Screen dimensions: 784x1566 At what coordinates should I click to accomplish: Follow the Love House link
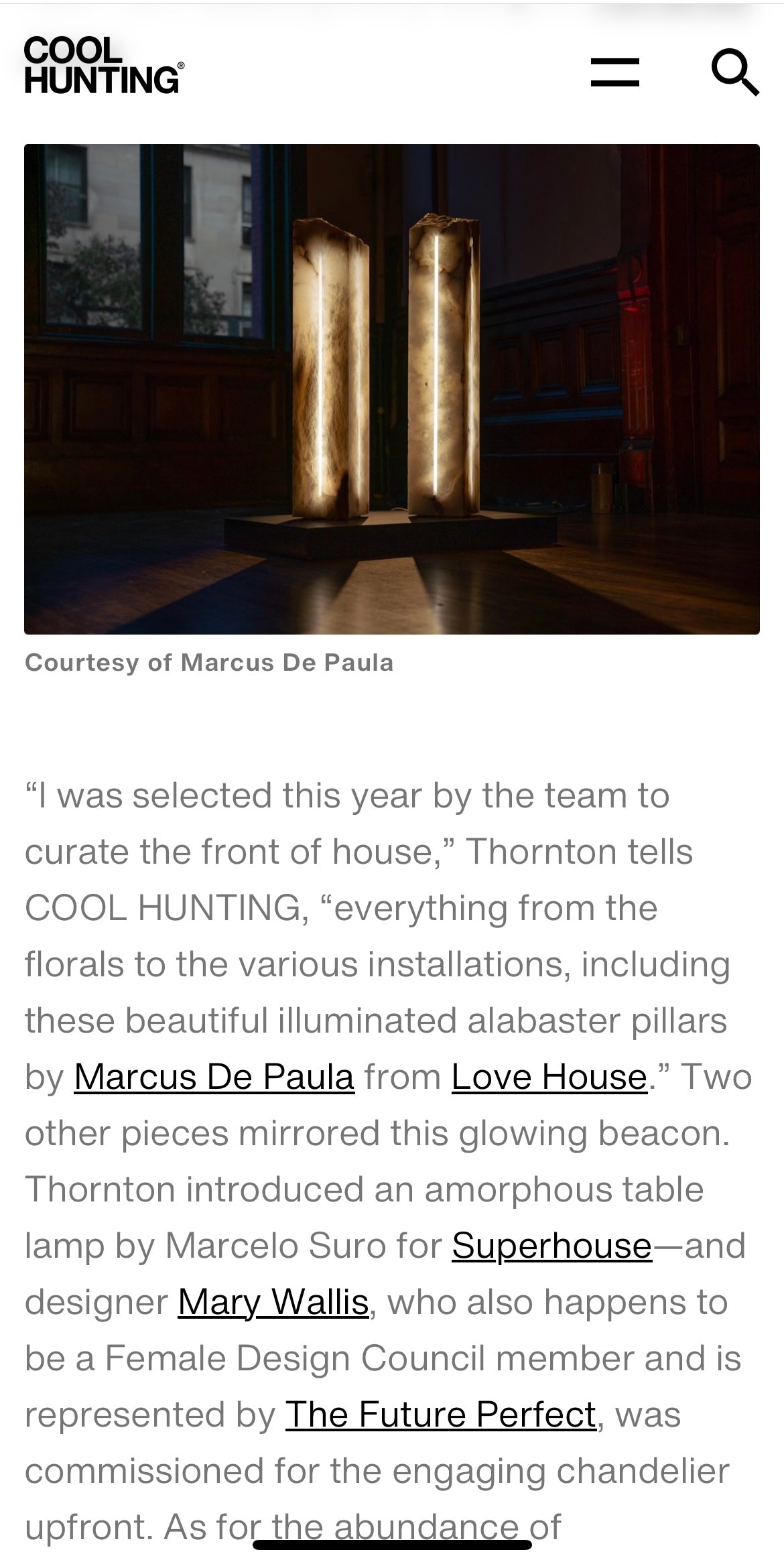(x=549, y=1078)
